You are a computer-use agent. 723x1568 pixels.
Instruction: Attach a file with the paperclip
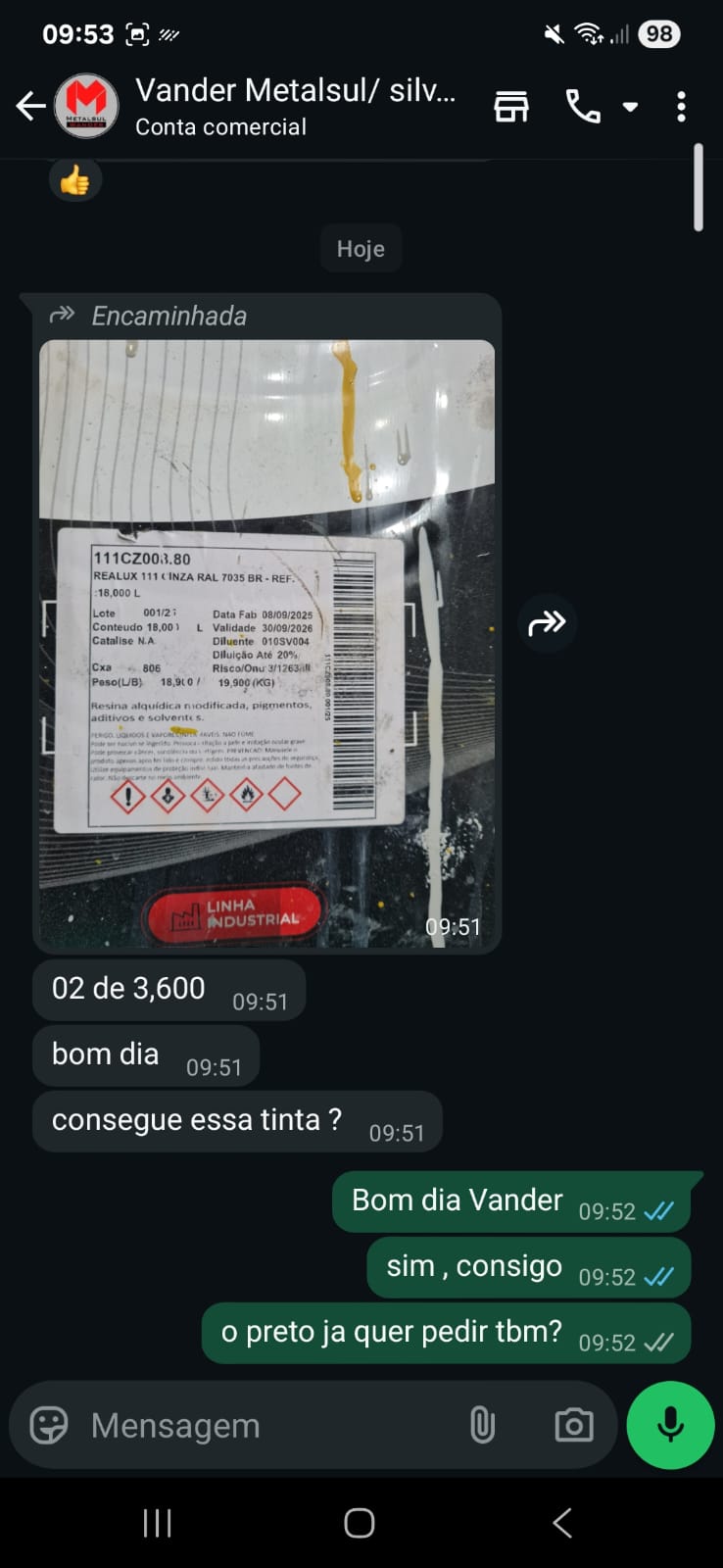(x=482, y=1425)
